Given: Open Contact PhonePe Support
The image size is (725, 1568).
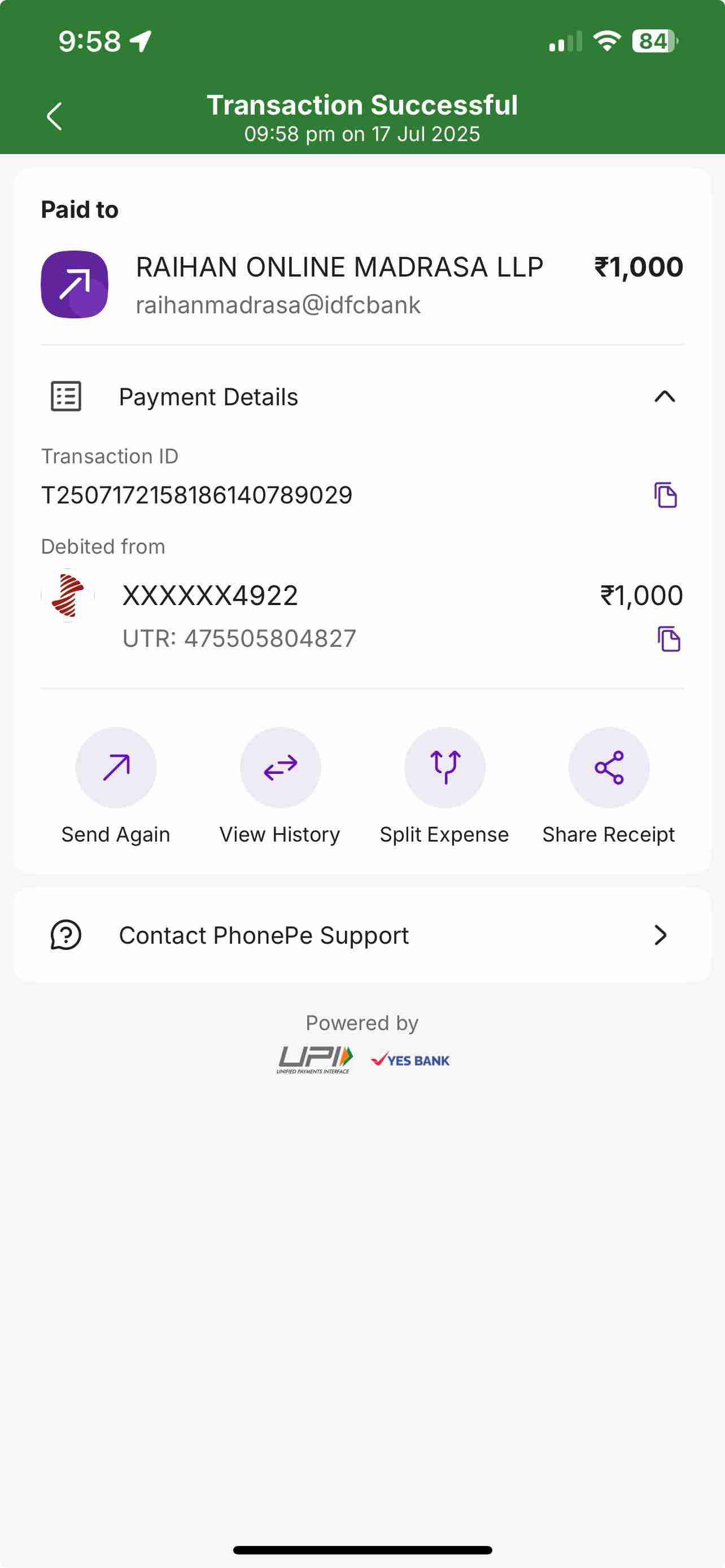Looking at the screenshot, I should coord(362,935).
